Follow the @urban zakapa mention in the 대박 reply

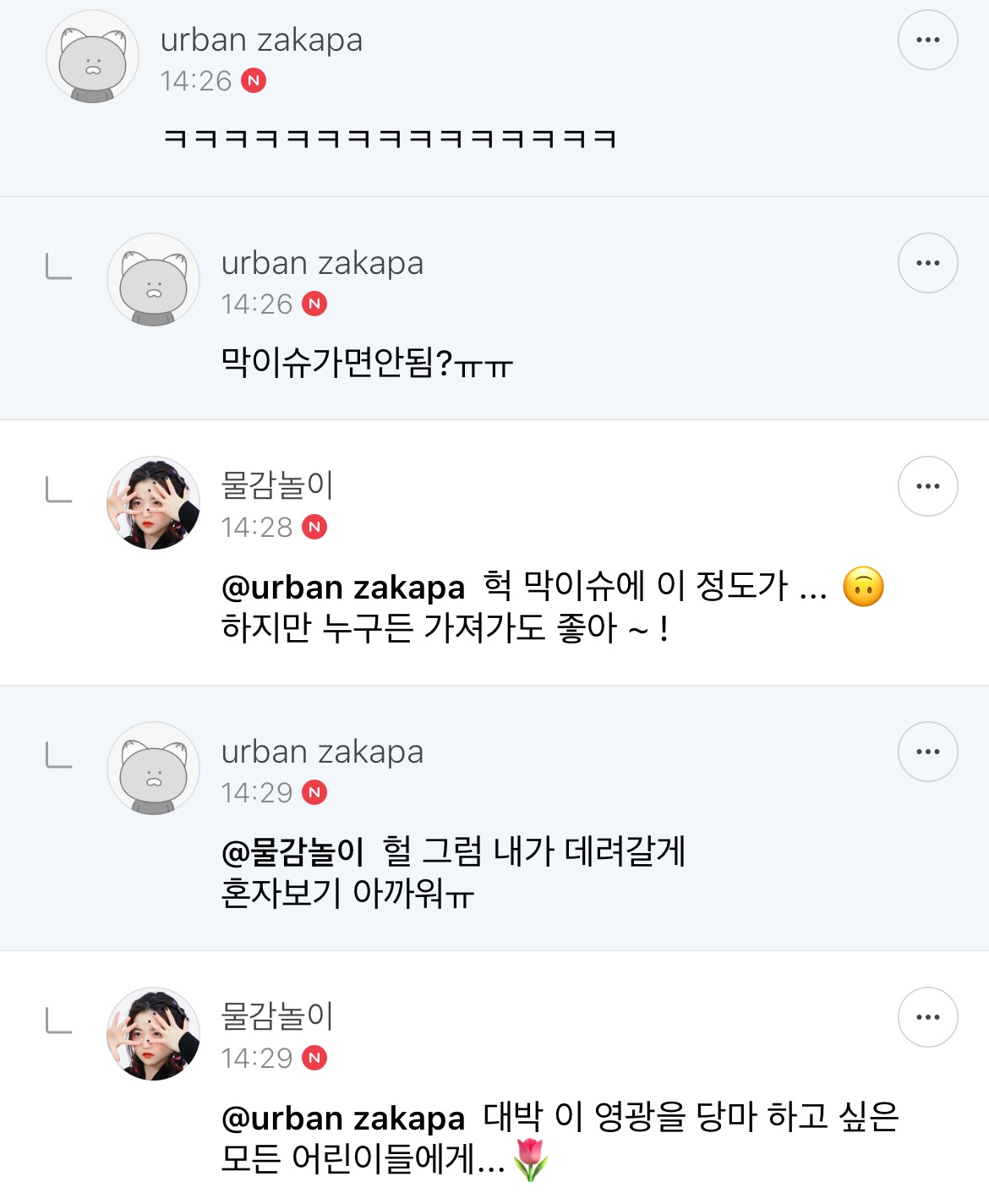(x=342, y=1119)
